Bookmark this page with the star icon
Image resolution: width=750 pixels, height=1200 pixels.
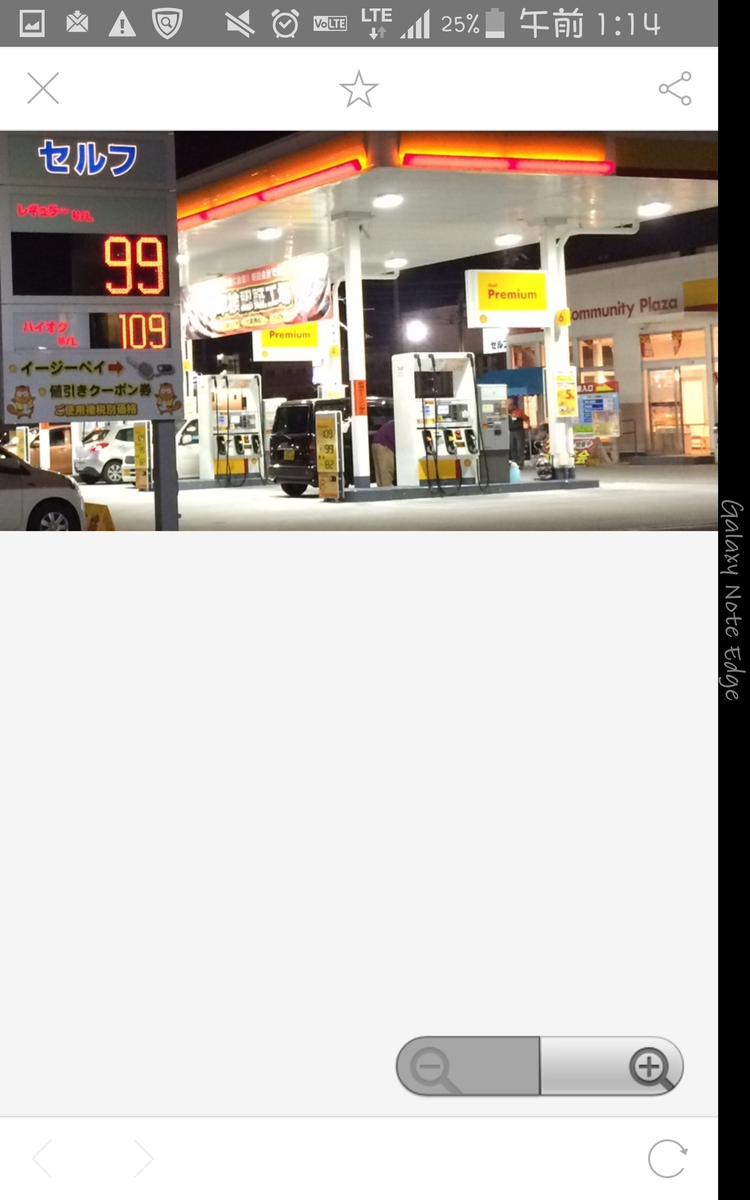pos(359,89)
